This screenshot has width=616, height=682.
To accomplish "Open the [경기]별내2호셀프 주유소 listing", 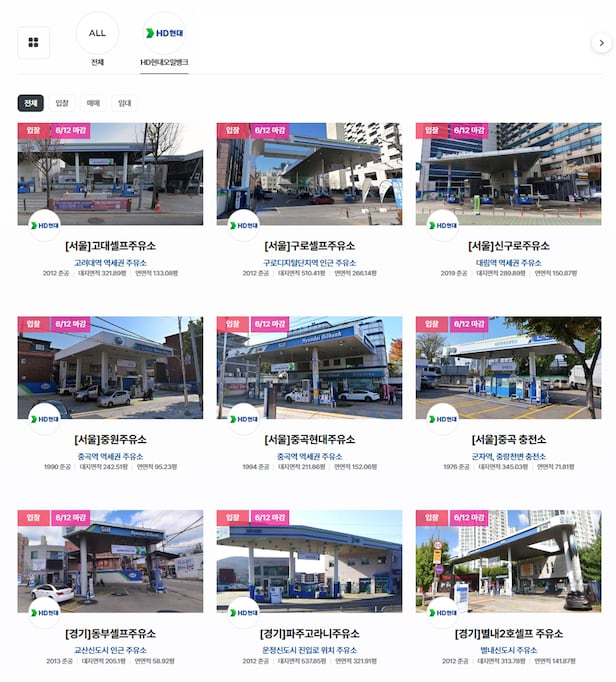I will pos(508,634).
